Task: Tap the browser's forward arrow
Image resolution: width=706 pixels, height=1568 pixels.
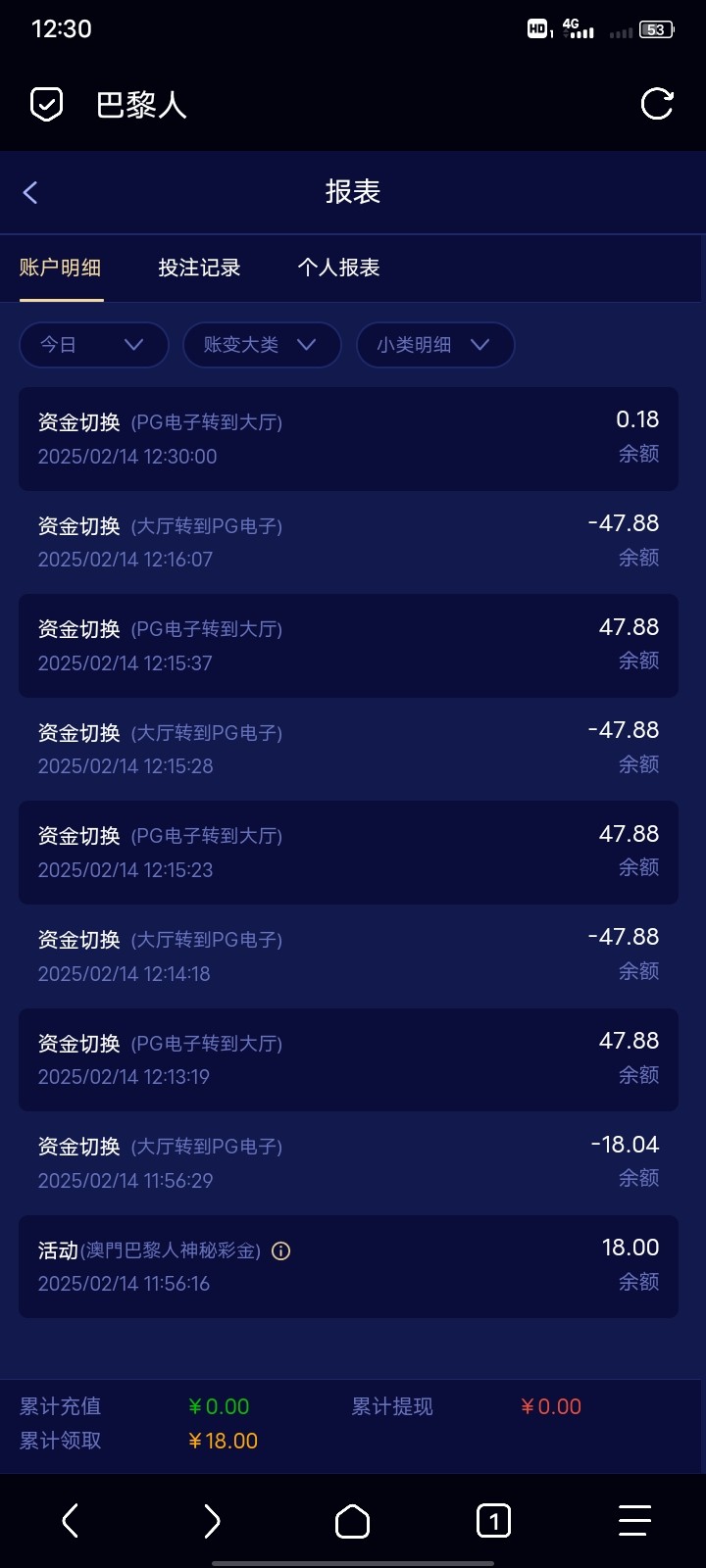Action: tap(212, 1521)
